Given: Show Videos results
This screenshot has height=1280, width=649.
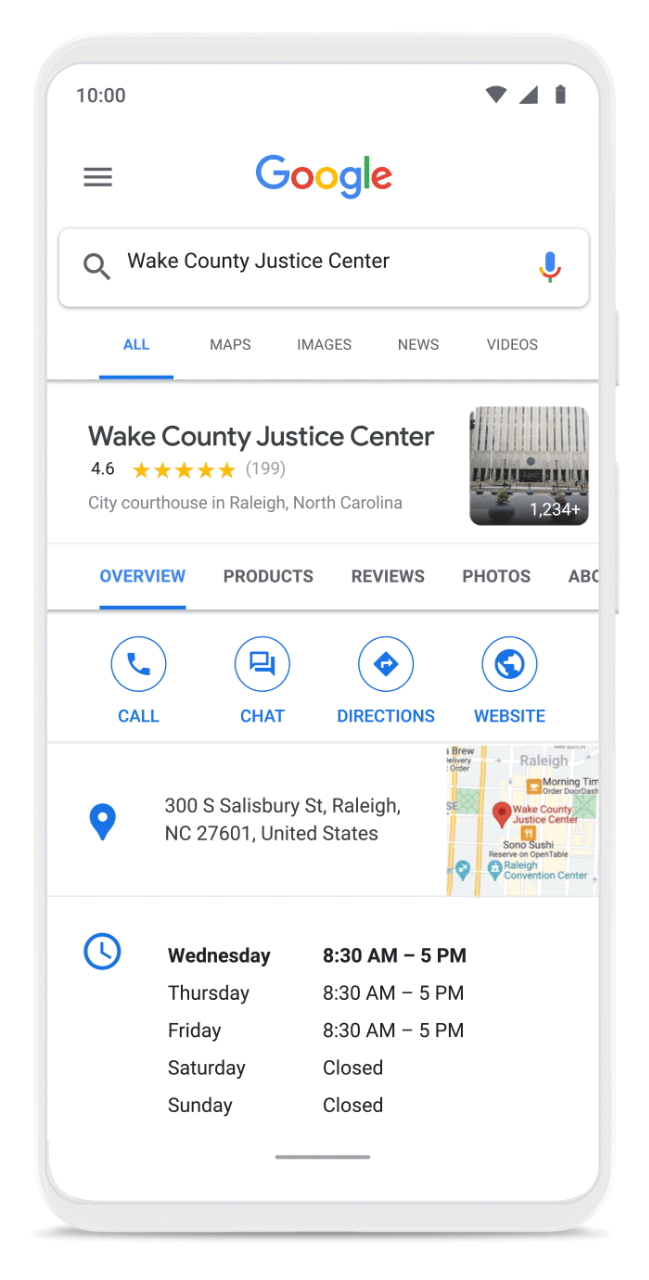Looking at the screenshot, I should (x=512, y=345).
